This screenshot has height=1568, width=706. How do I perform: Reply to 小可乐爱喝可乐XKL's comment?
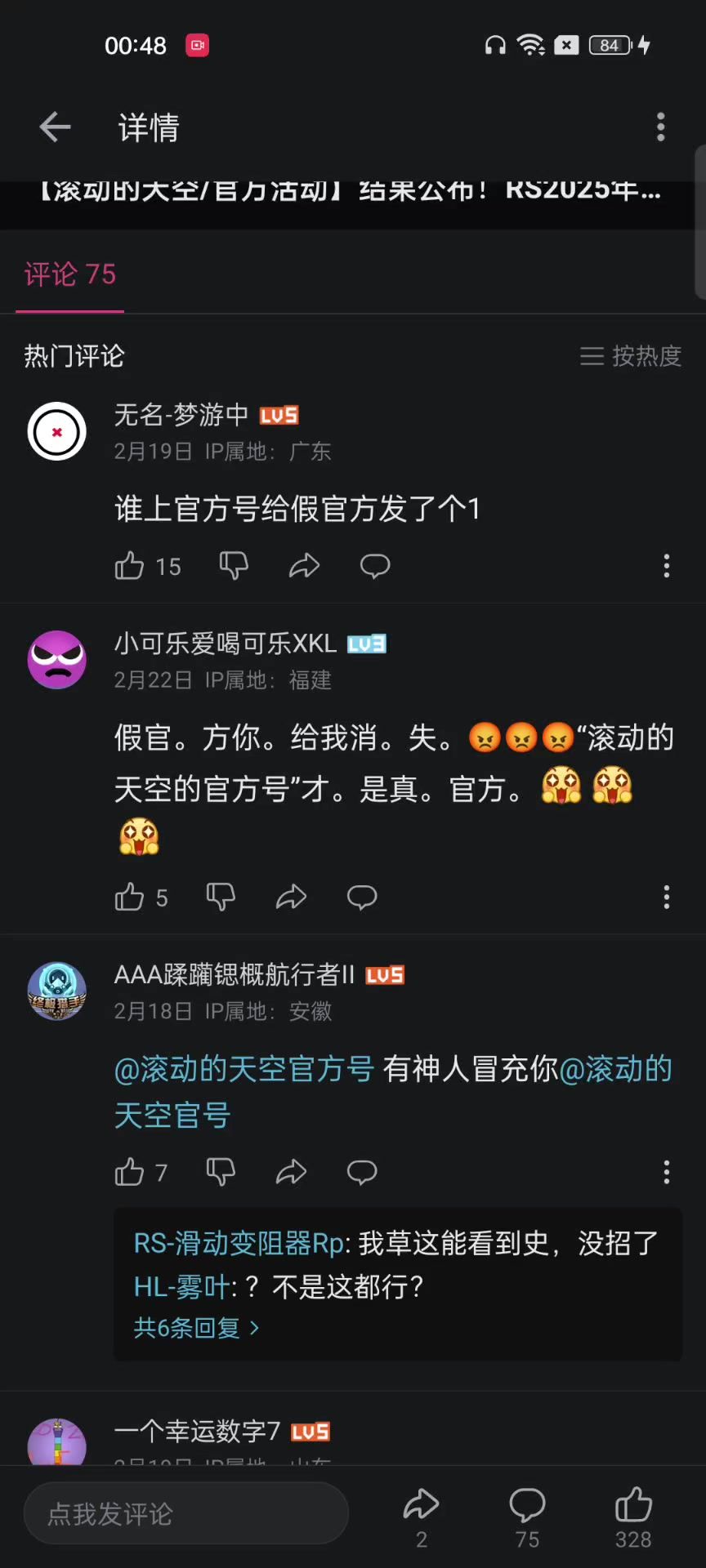362,898
